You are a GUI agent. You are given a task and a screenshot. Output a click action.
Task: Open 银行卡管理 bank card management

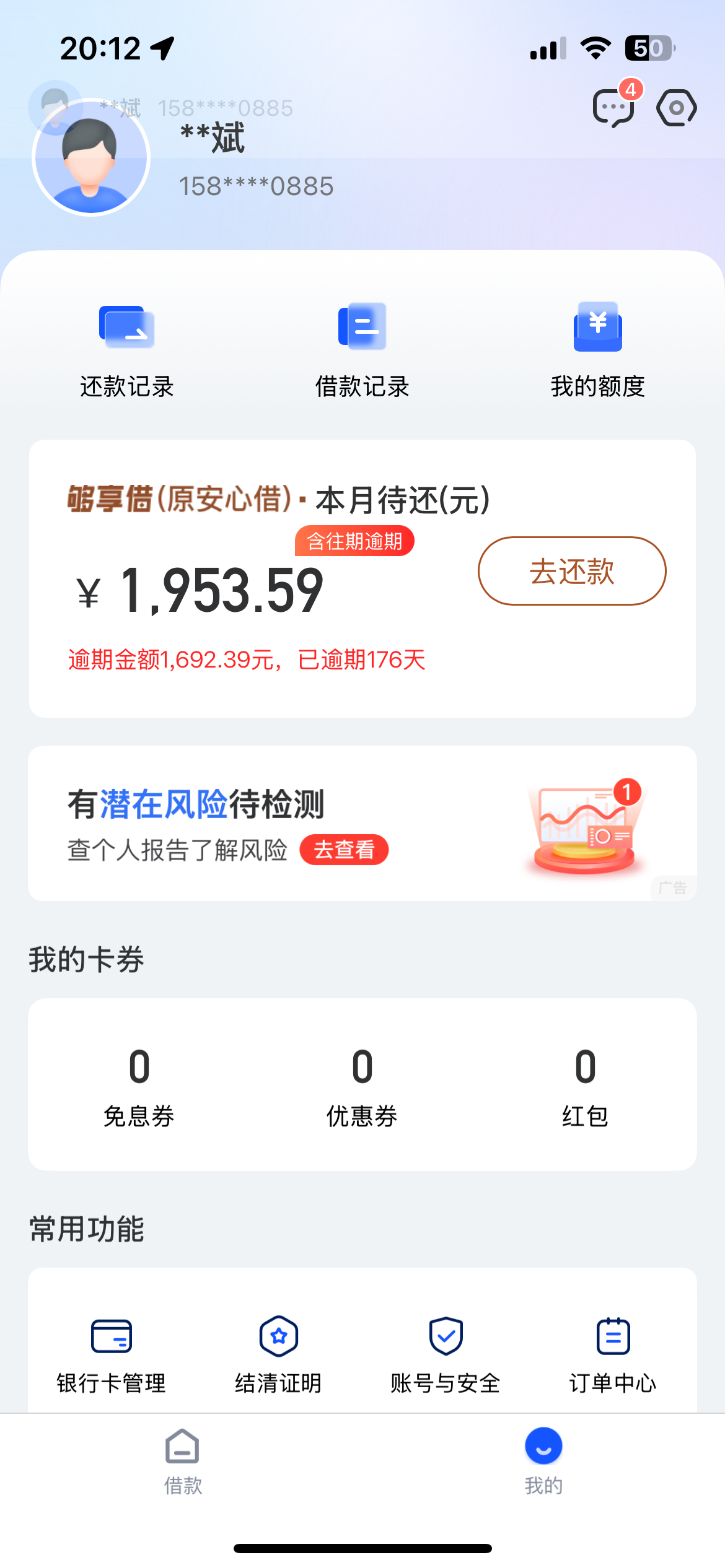coord(112,1353)
